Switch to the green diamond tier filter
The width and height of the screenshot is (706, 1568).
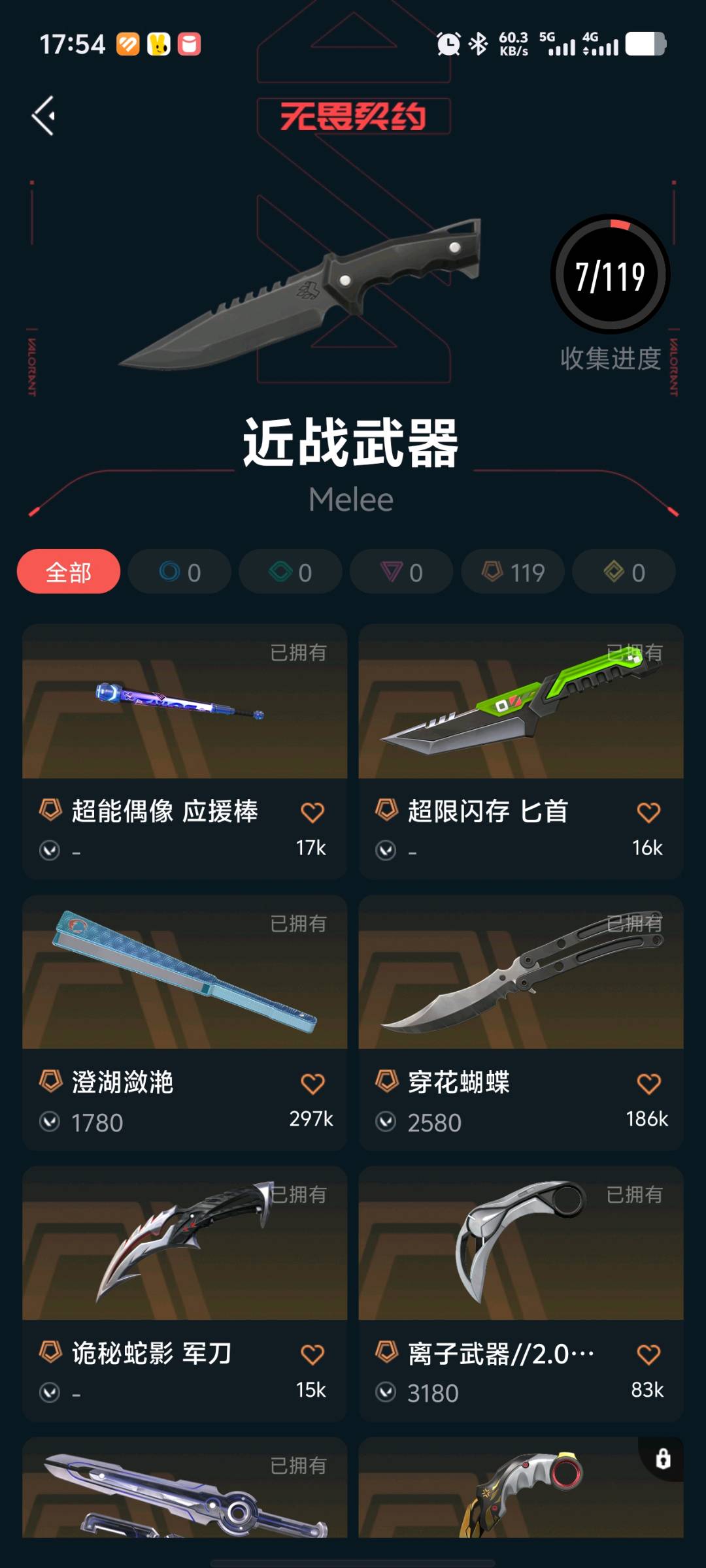[x=291, y=572]
